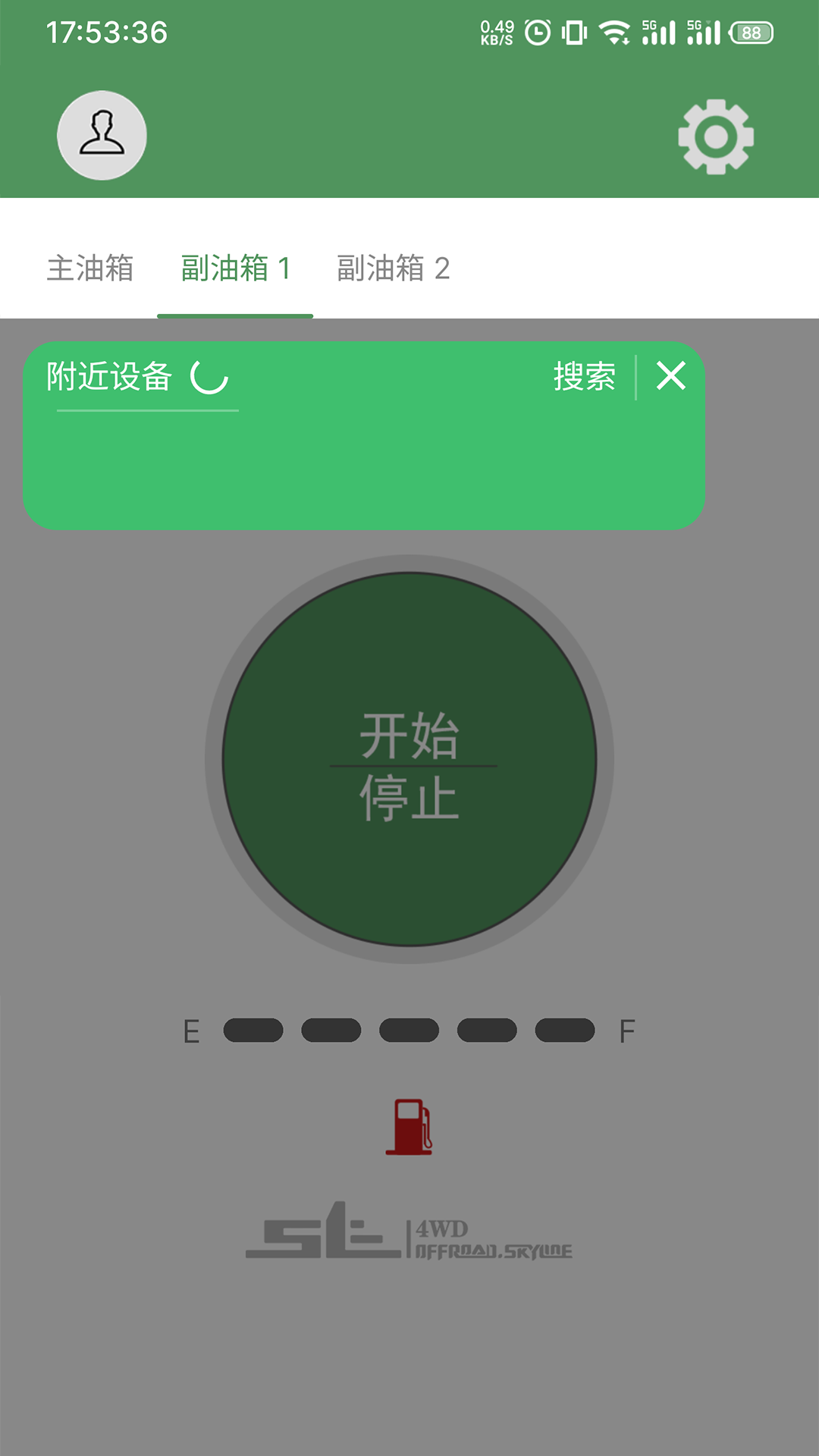819x1456 pixels.
Task: Toggle the first fuel gauge segment near E
Action: click(x=253, y=1030)
